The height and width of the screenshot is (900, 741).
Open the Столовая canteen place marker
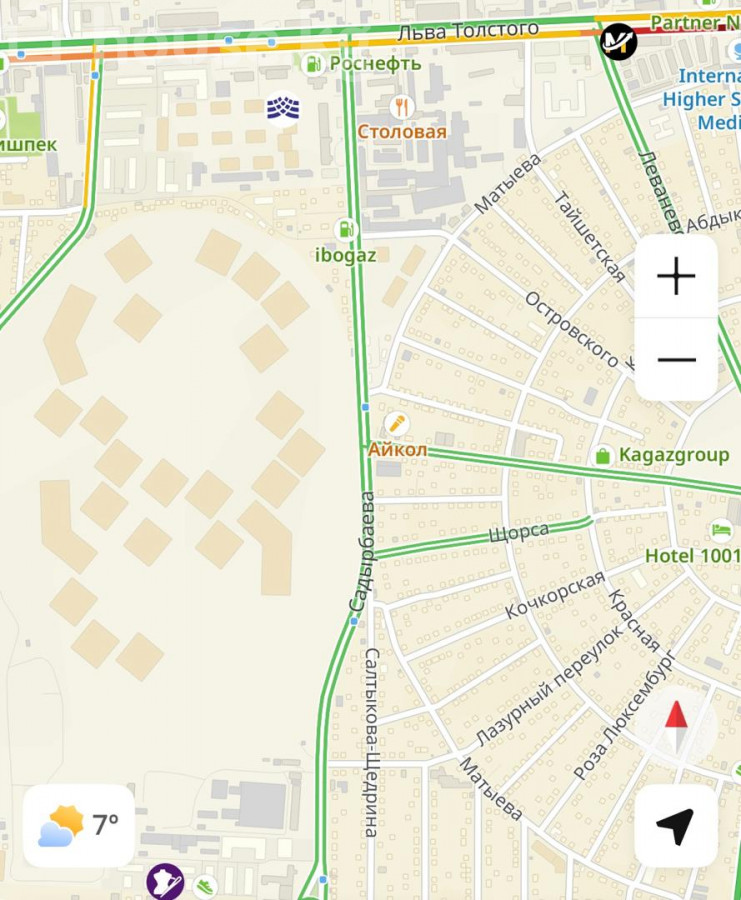pos(402,107)
